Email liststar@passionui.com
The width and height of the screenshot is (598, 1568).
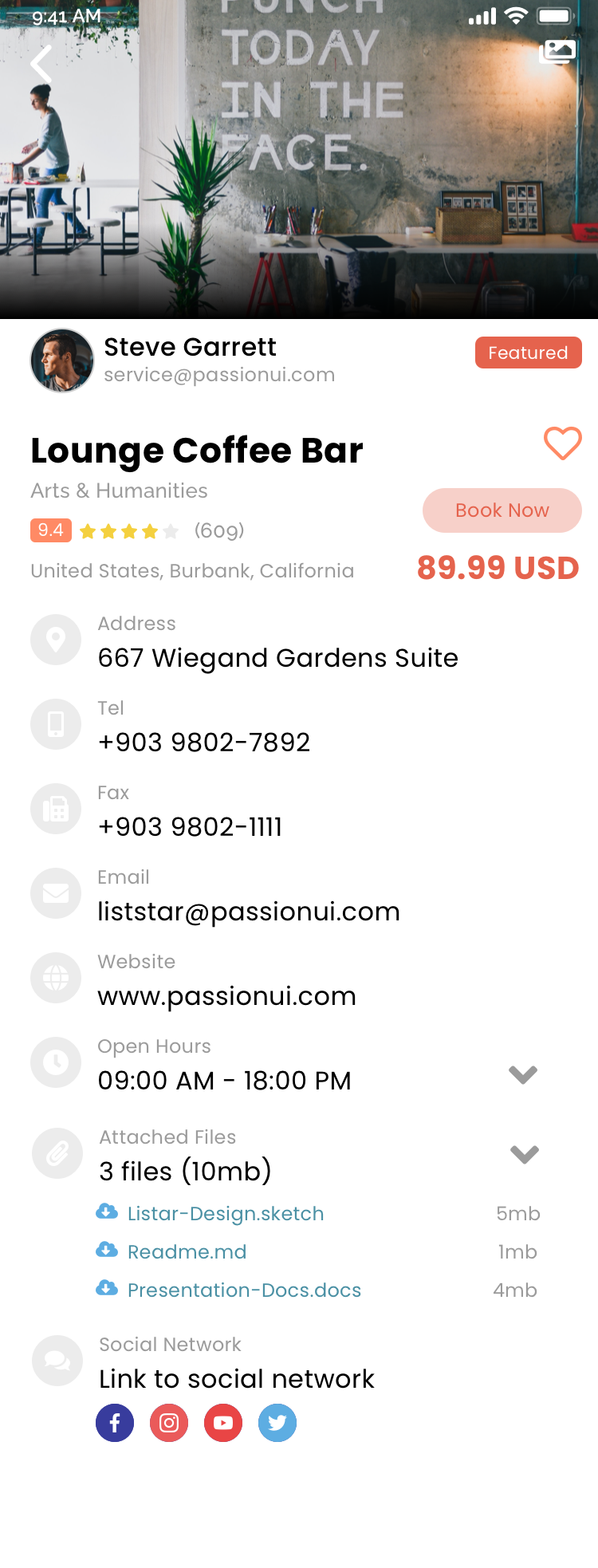(x=248, y=912)
